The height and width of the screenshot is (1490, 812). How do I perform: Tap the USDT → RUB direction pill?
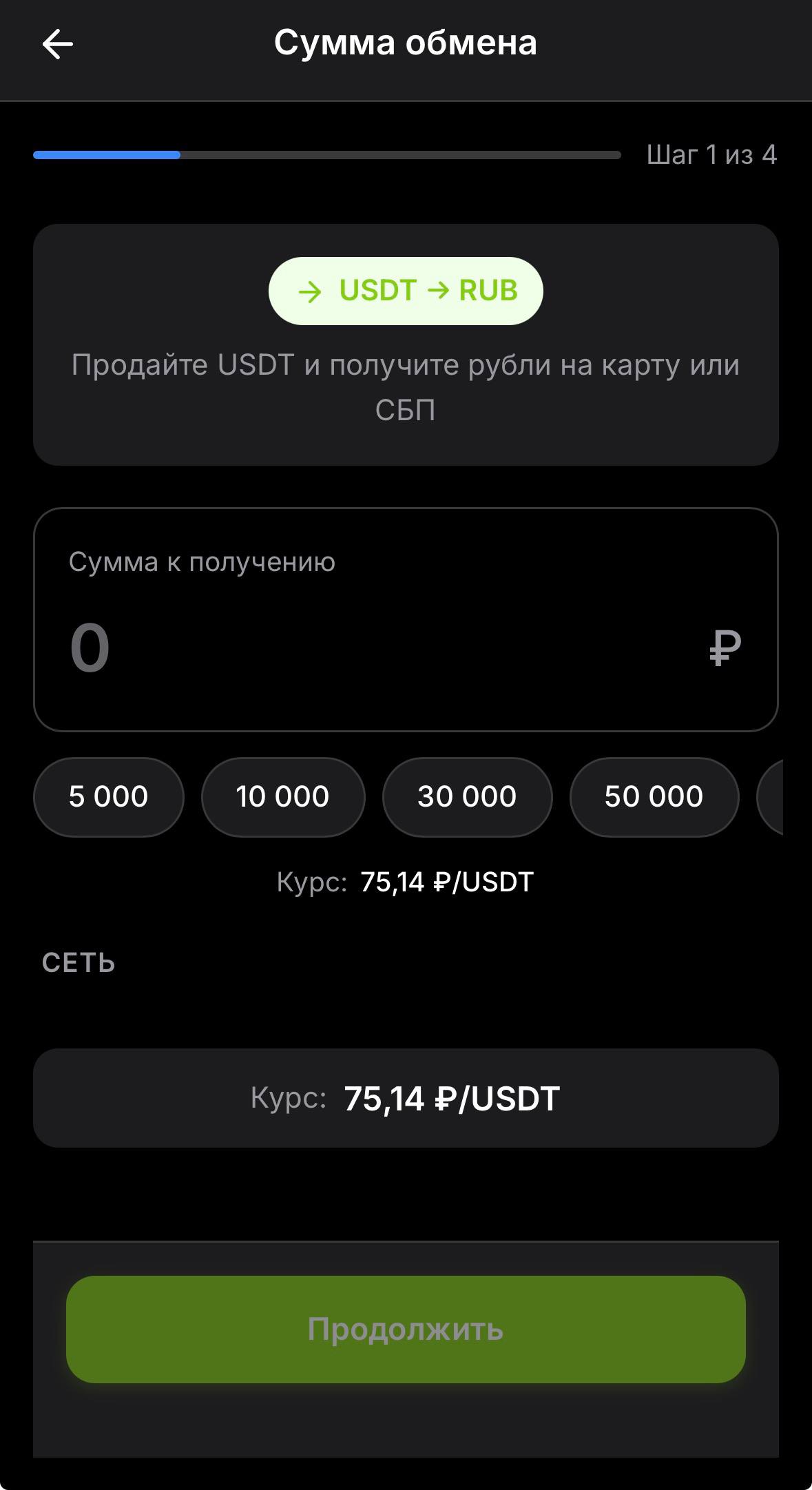click(406, 290)
